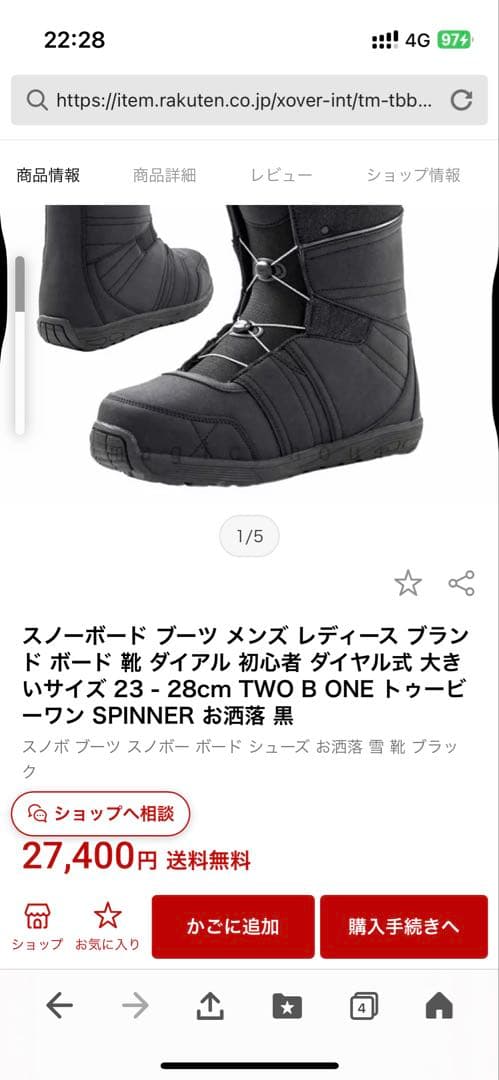Image resolution: width=499 pixels, height=1080 pixels.
Task: Open the ショップ store page
Action: tap(37, 926)
